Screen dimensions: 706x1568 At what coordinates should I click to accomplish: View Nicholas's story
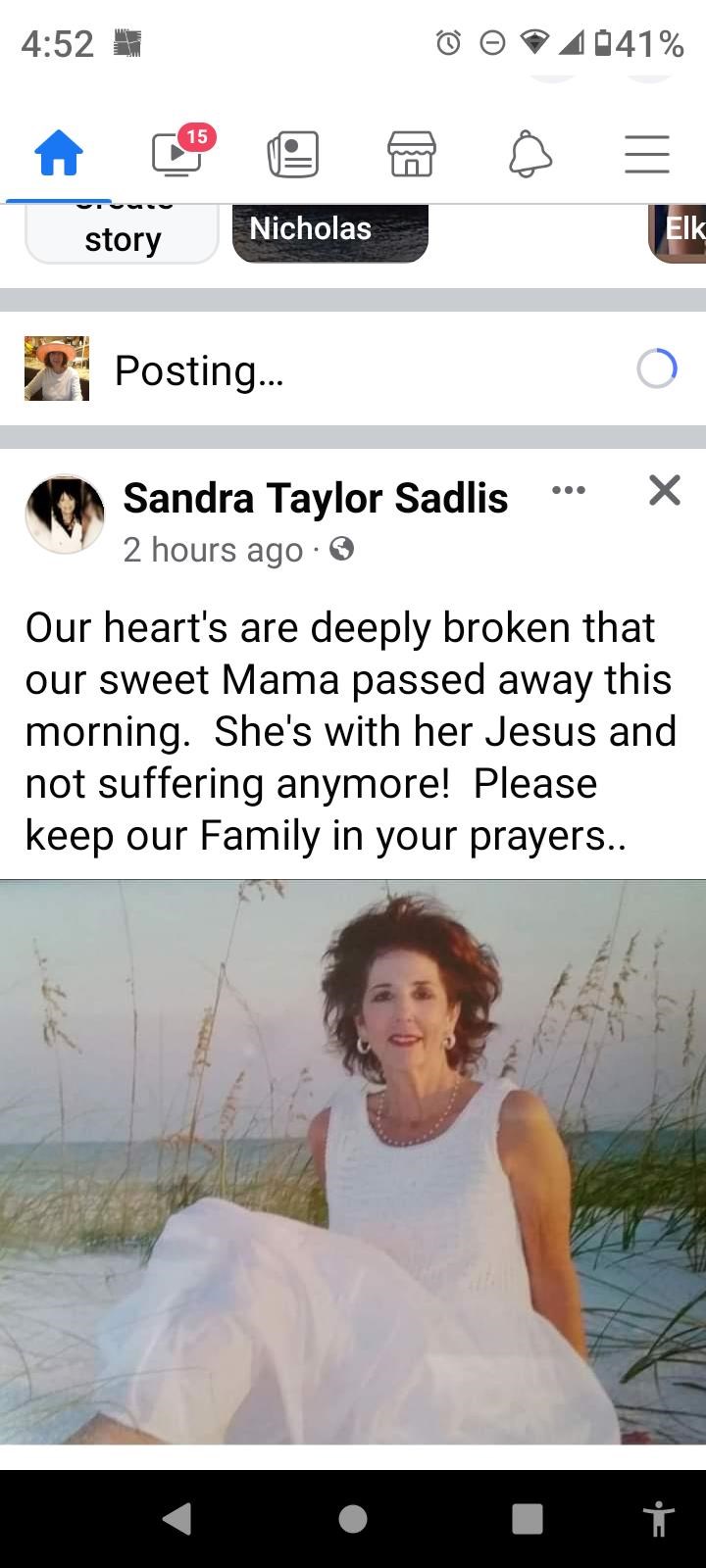pyautogui.click(x=330, y=233)
